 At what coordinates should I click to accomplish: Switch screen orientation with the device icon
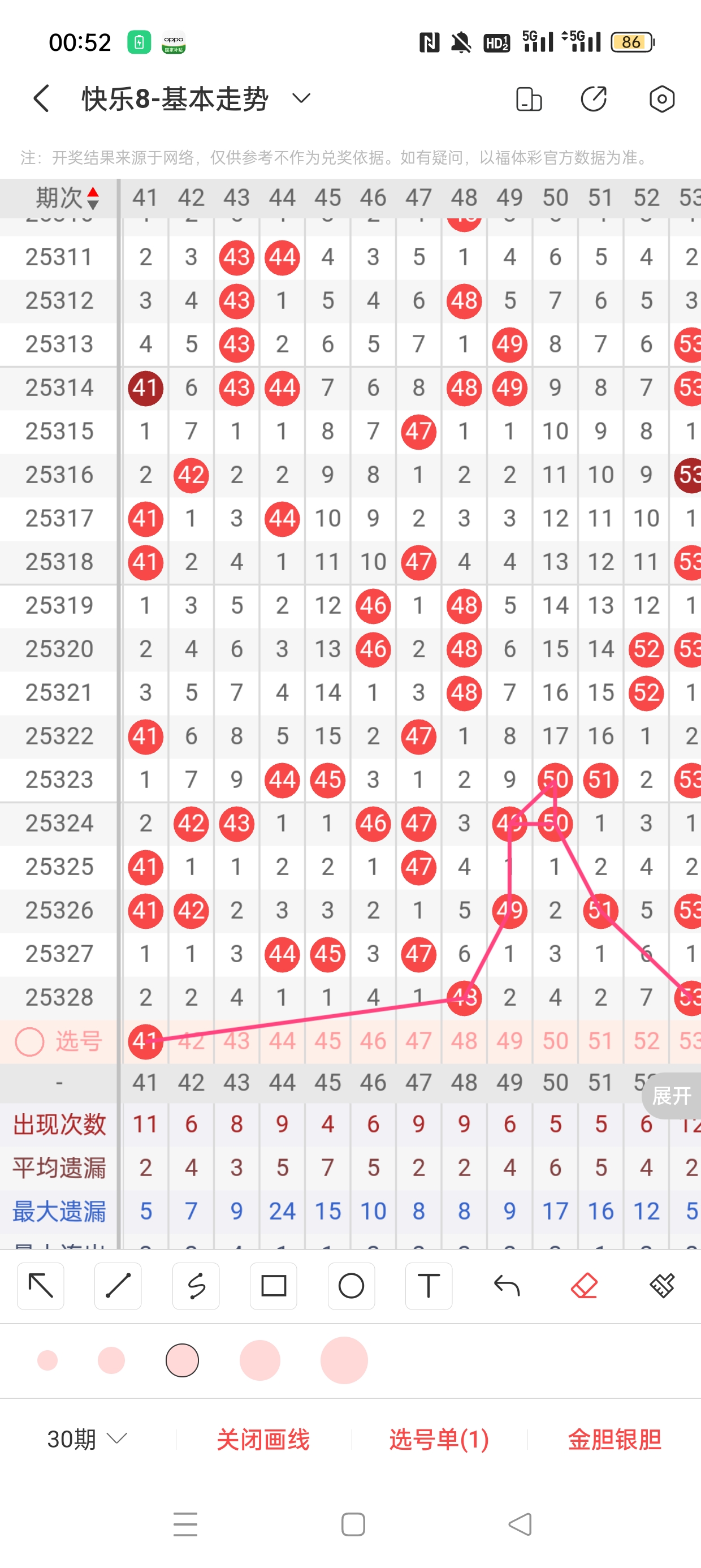pos(528,98)
